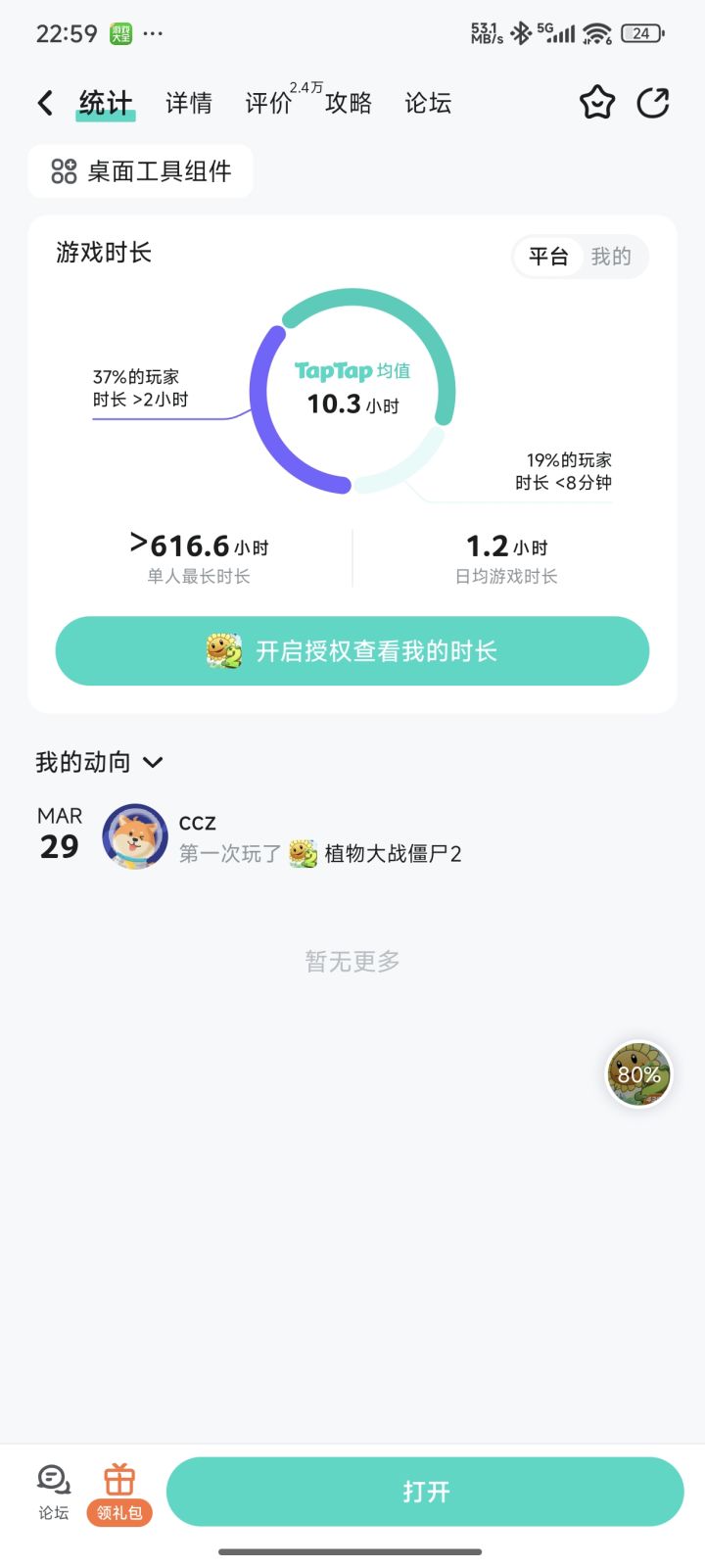Switch to the 攻略 tab
705x1568 pixels.
(348, 103)
